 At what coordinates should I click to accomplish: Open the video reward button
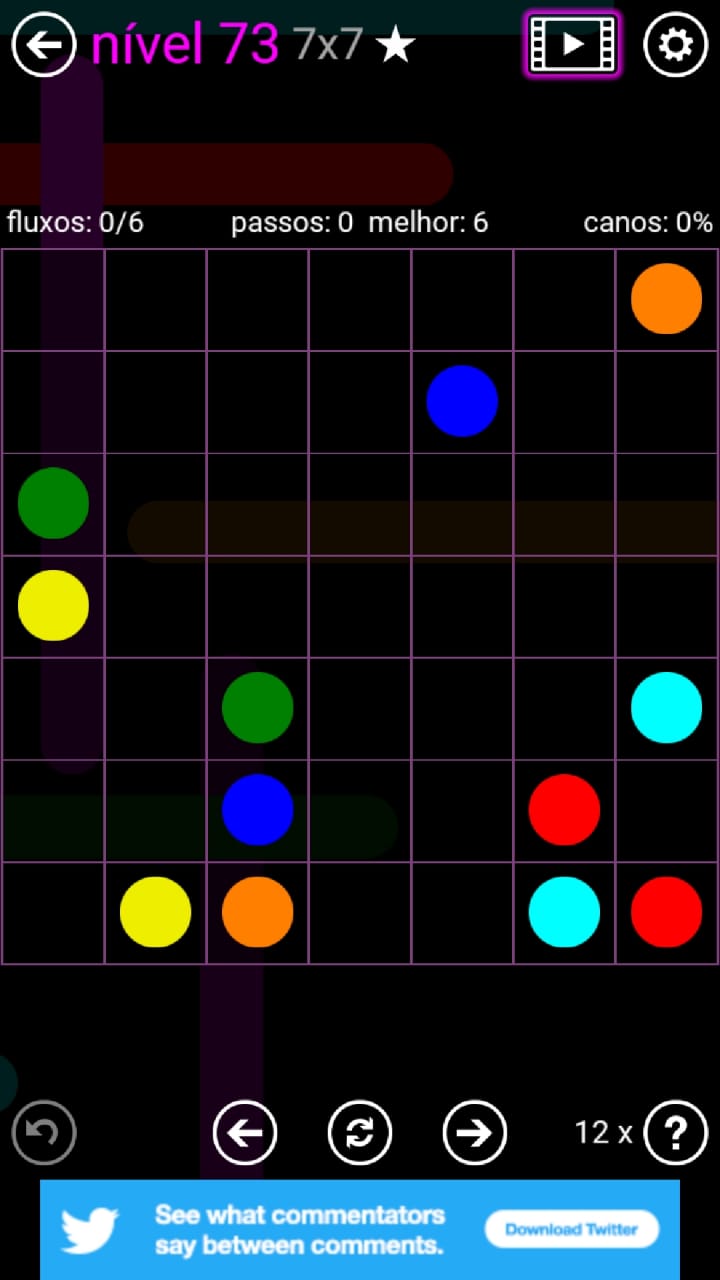pos(572,45)
